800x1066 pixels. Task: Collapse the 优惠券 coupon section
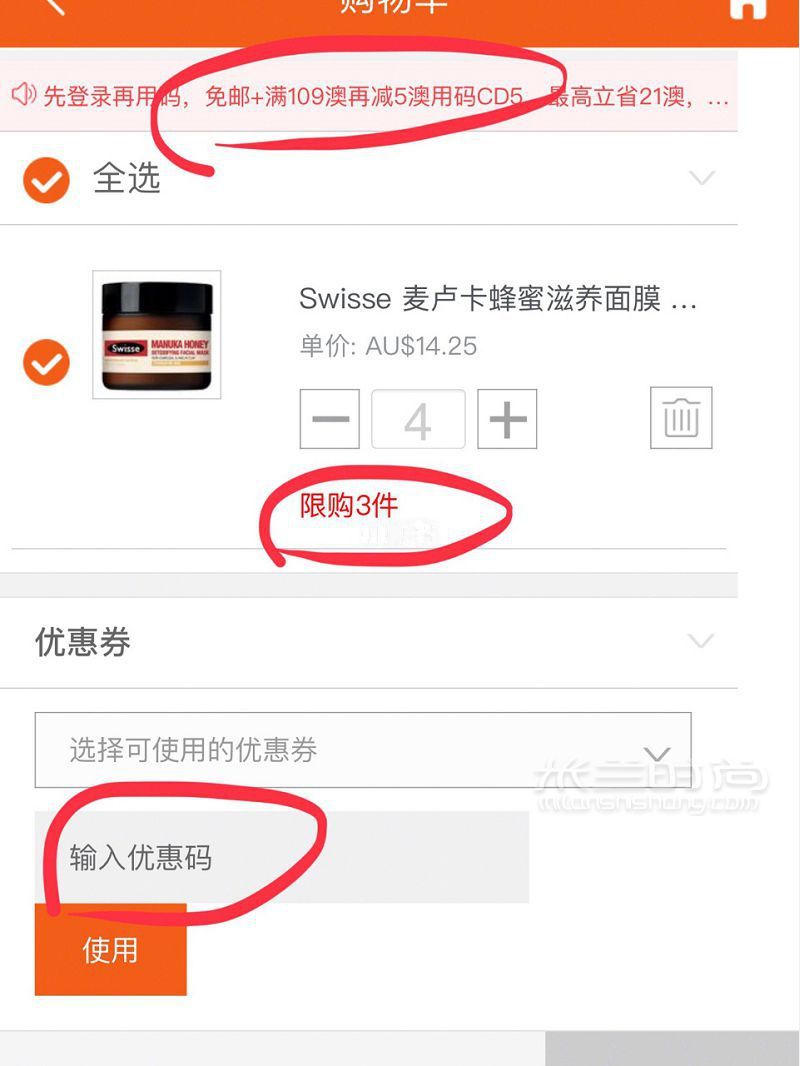tap(702, 641)
